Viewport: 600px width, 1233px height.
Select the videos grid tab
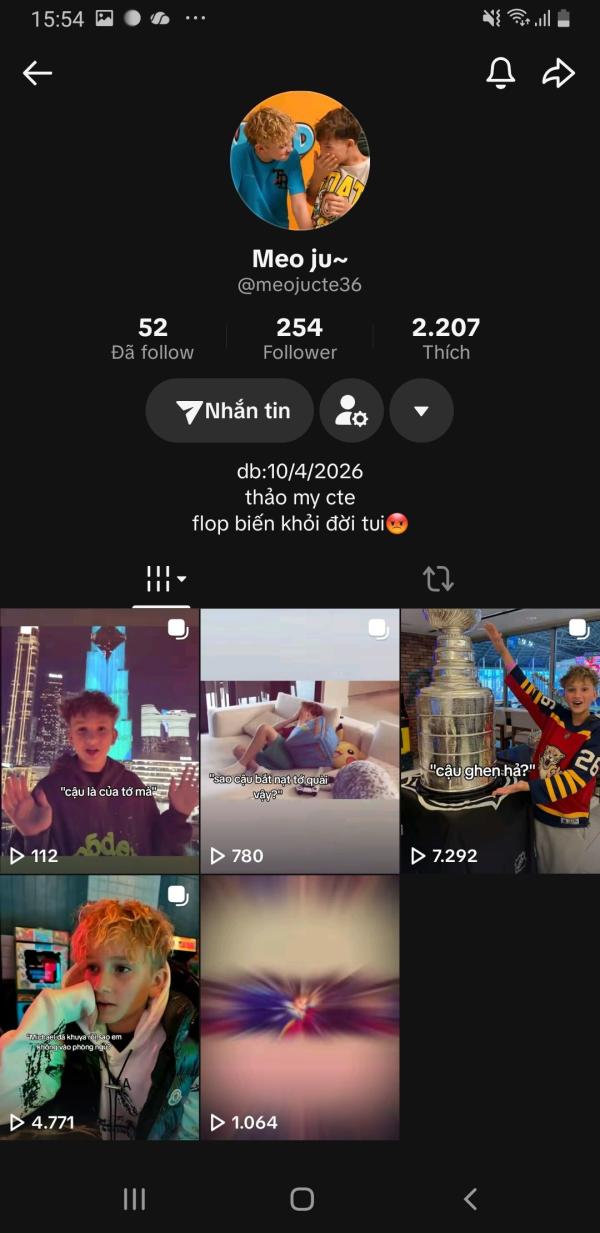tap(162, 578)
